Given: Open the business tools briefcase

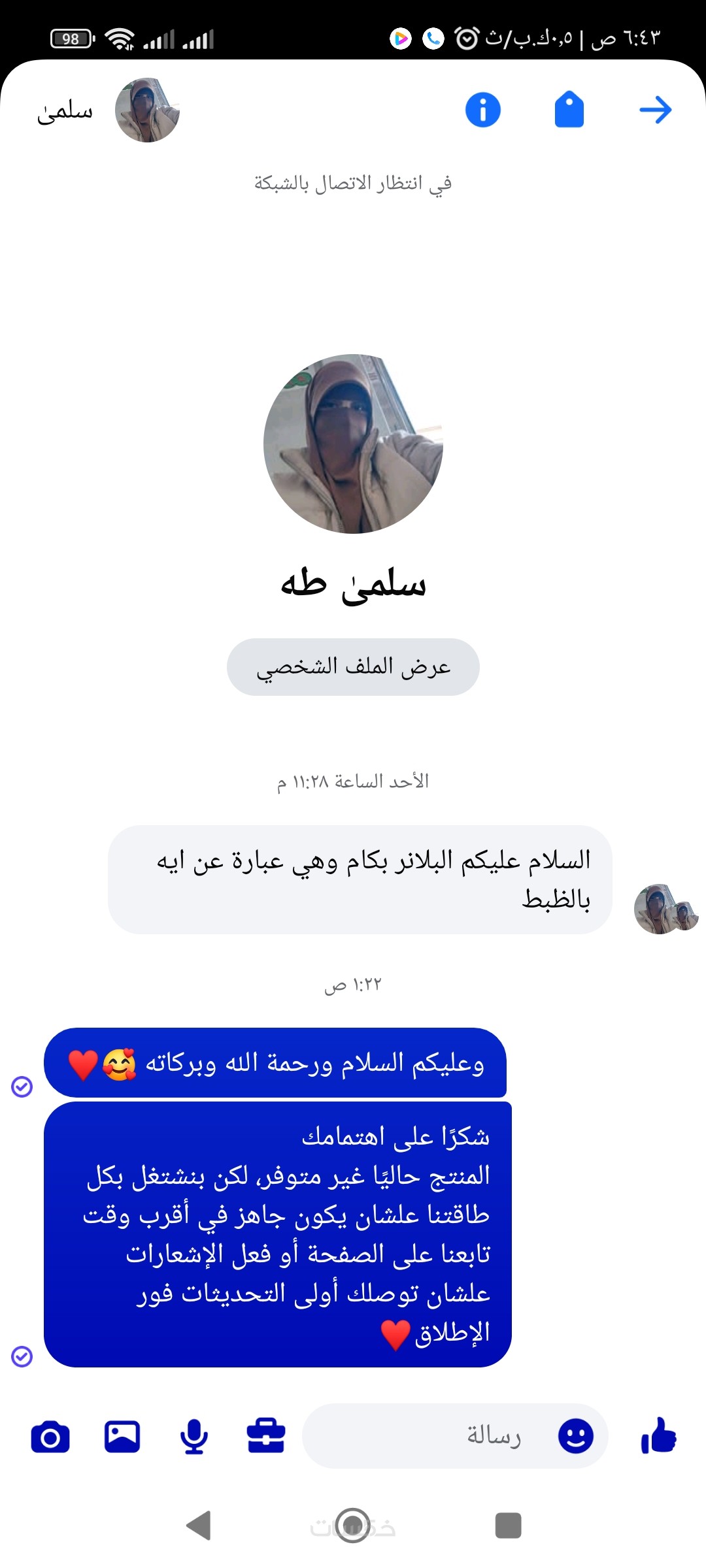Looking at the screenshot, I should (x=266, y=1436).
